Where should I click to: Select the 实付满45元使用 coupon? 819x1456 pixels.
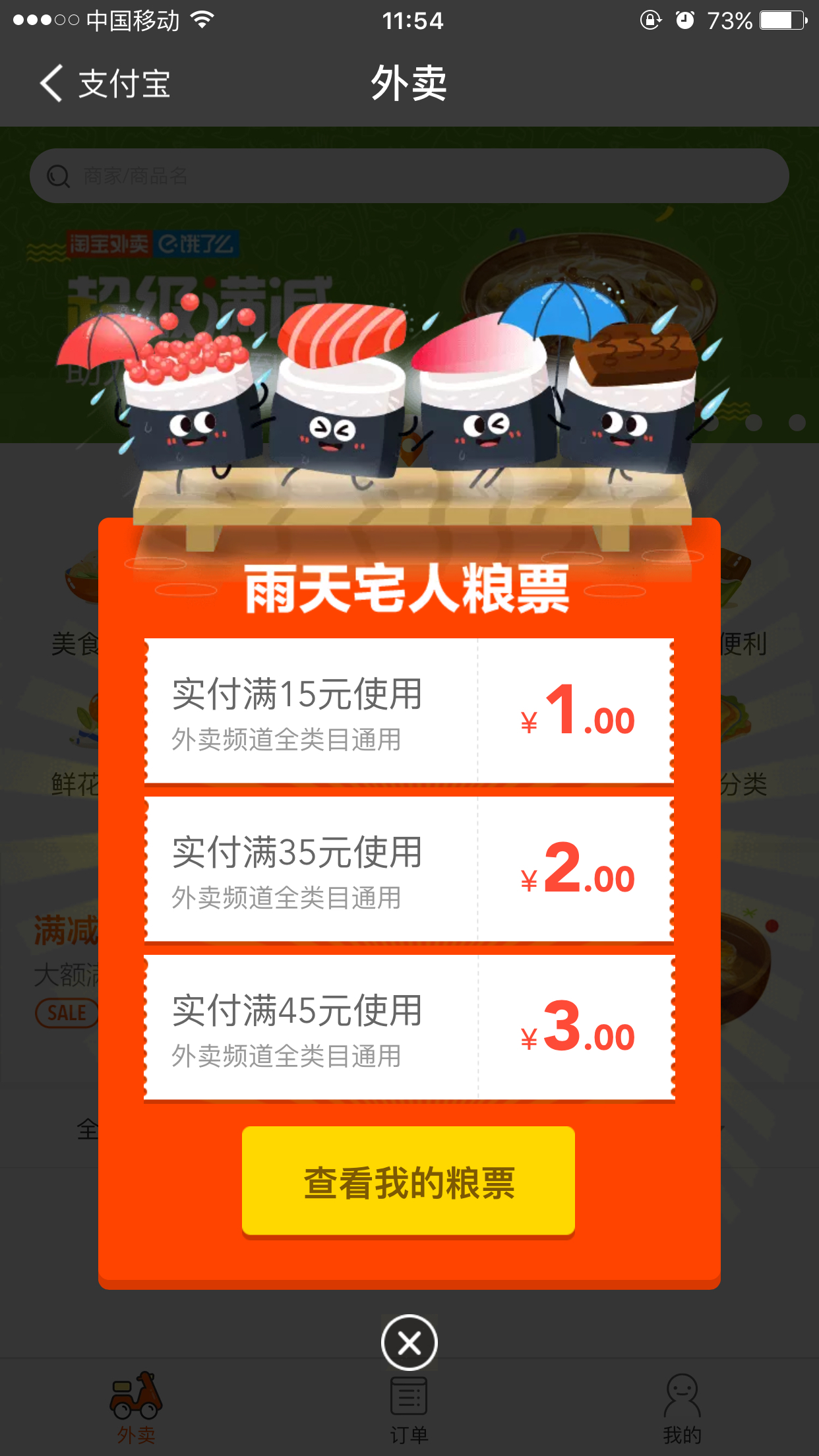point(409,1027)
